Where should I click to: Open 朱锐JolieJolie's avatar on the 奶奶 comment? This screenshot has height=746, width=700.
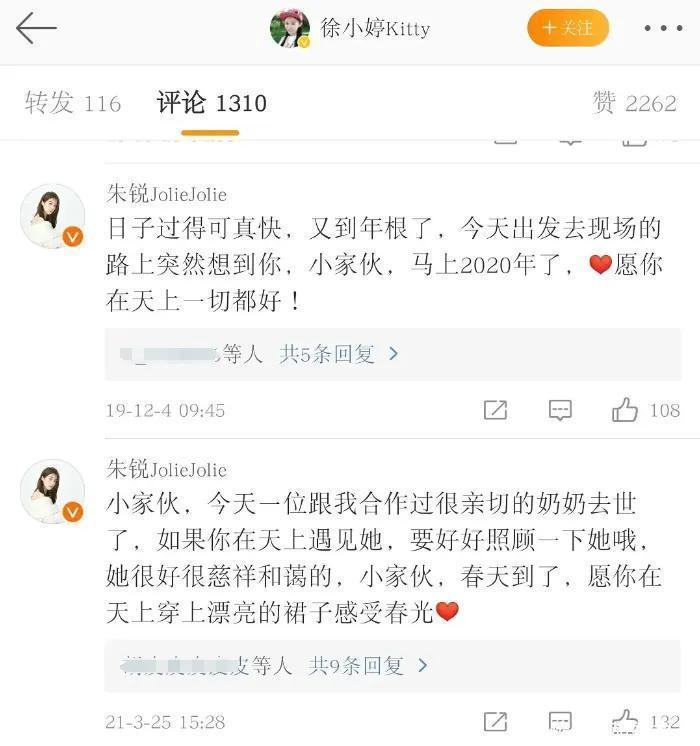[53, 492]
